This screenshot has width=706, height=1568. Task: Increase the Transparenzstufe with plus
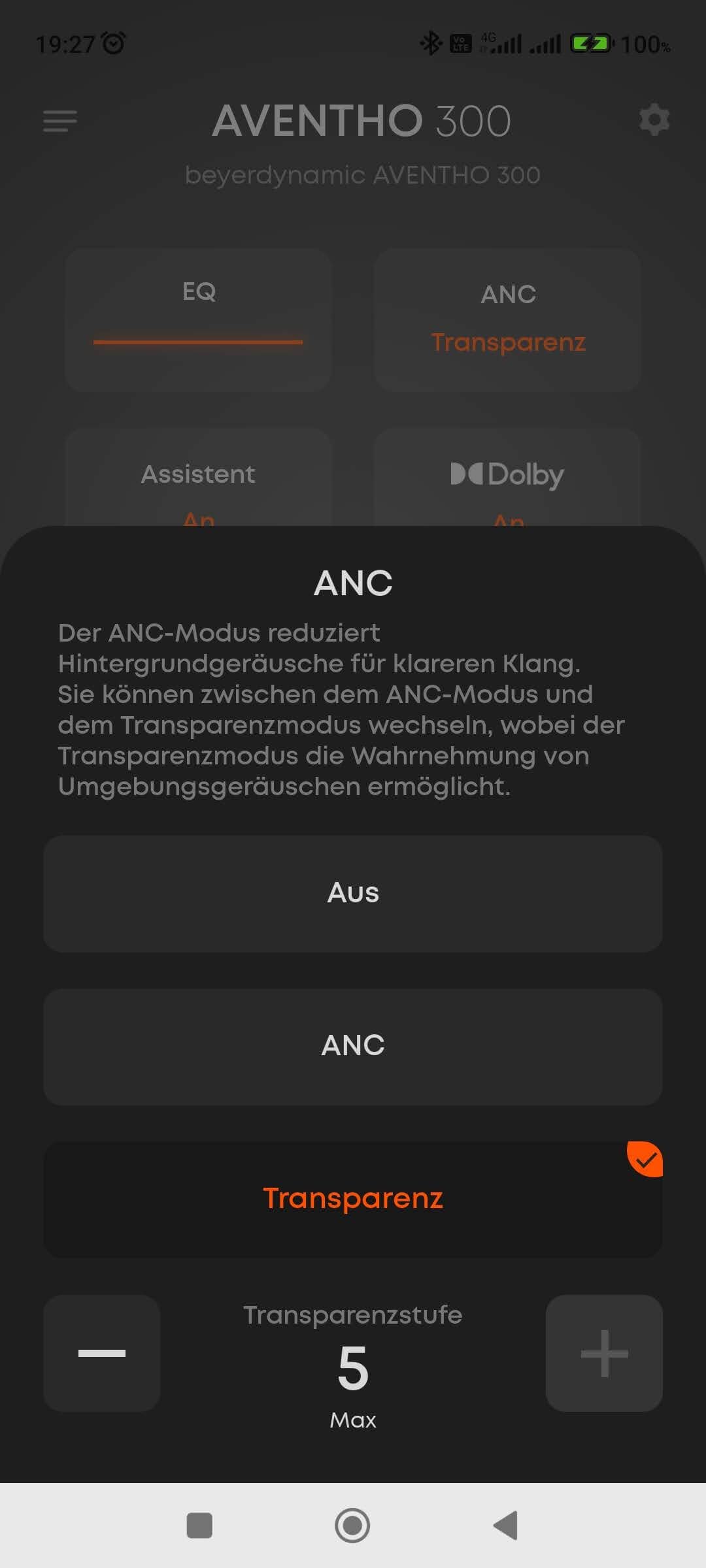[x=604, y=1353]
